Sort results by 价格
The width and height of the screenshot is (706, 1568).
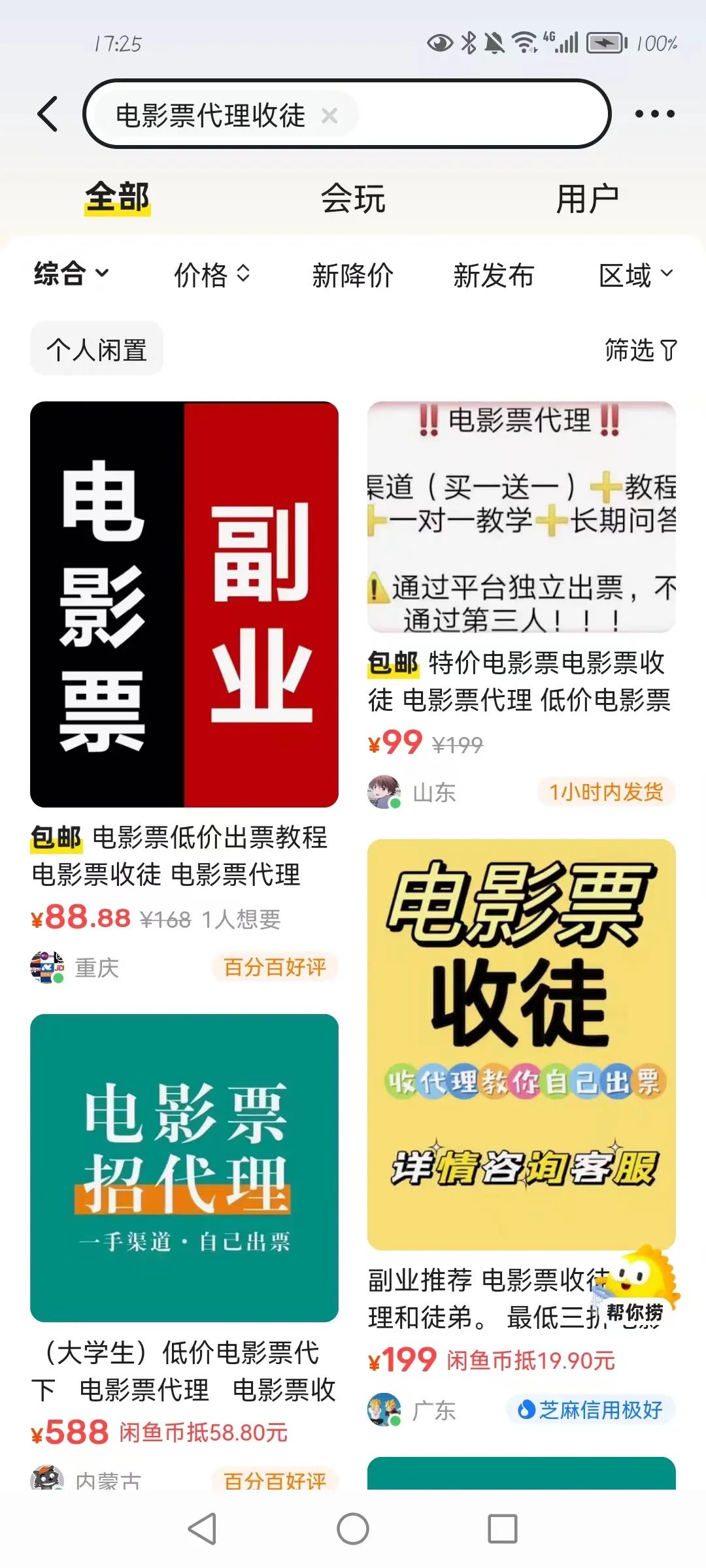pos(212,274)
